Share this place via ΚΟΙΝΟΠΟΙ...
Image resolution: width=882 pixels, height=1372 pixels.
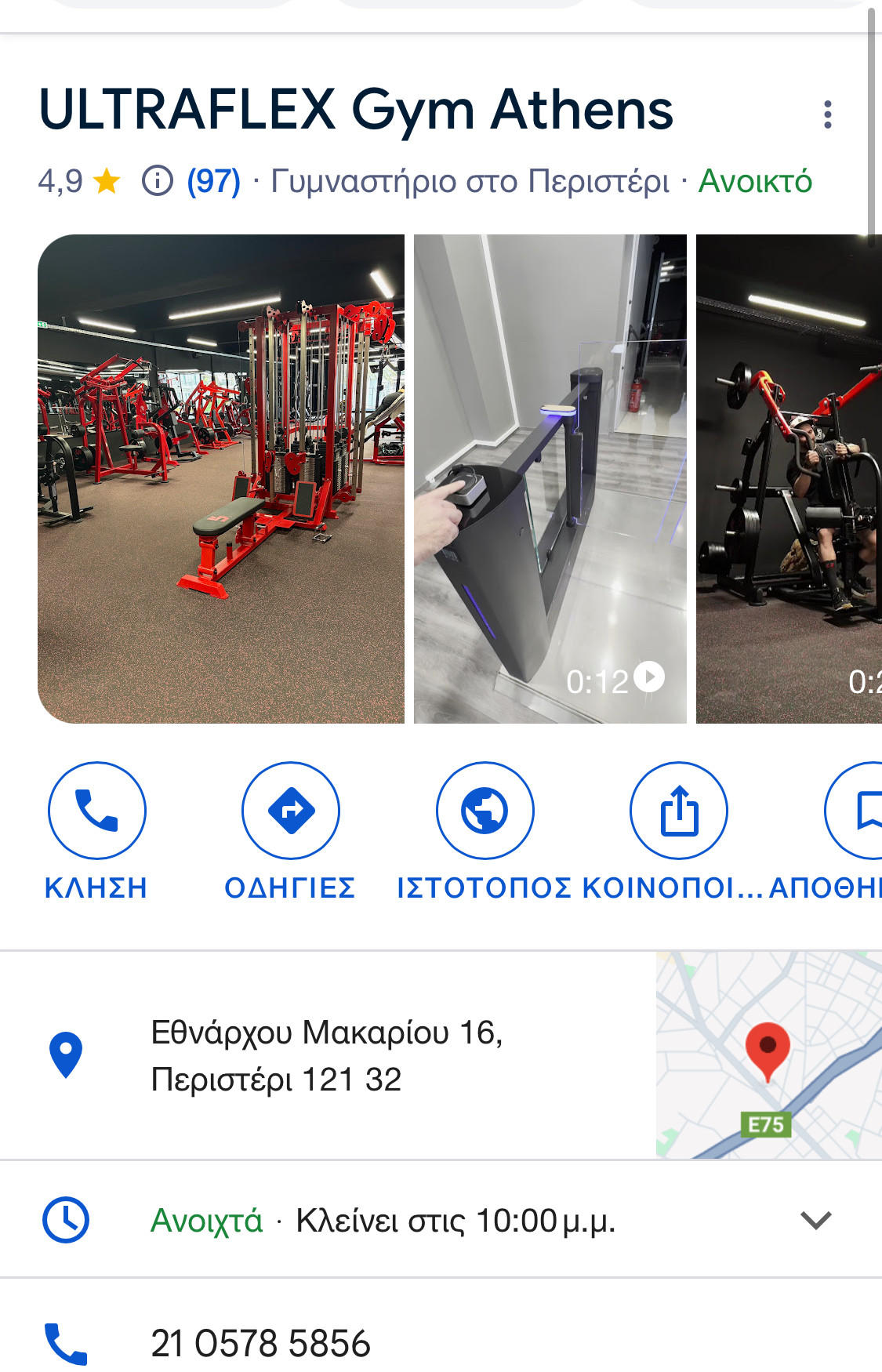[678, 811]
